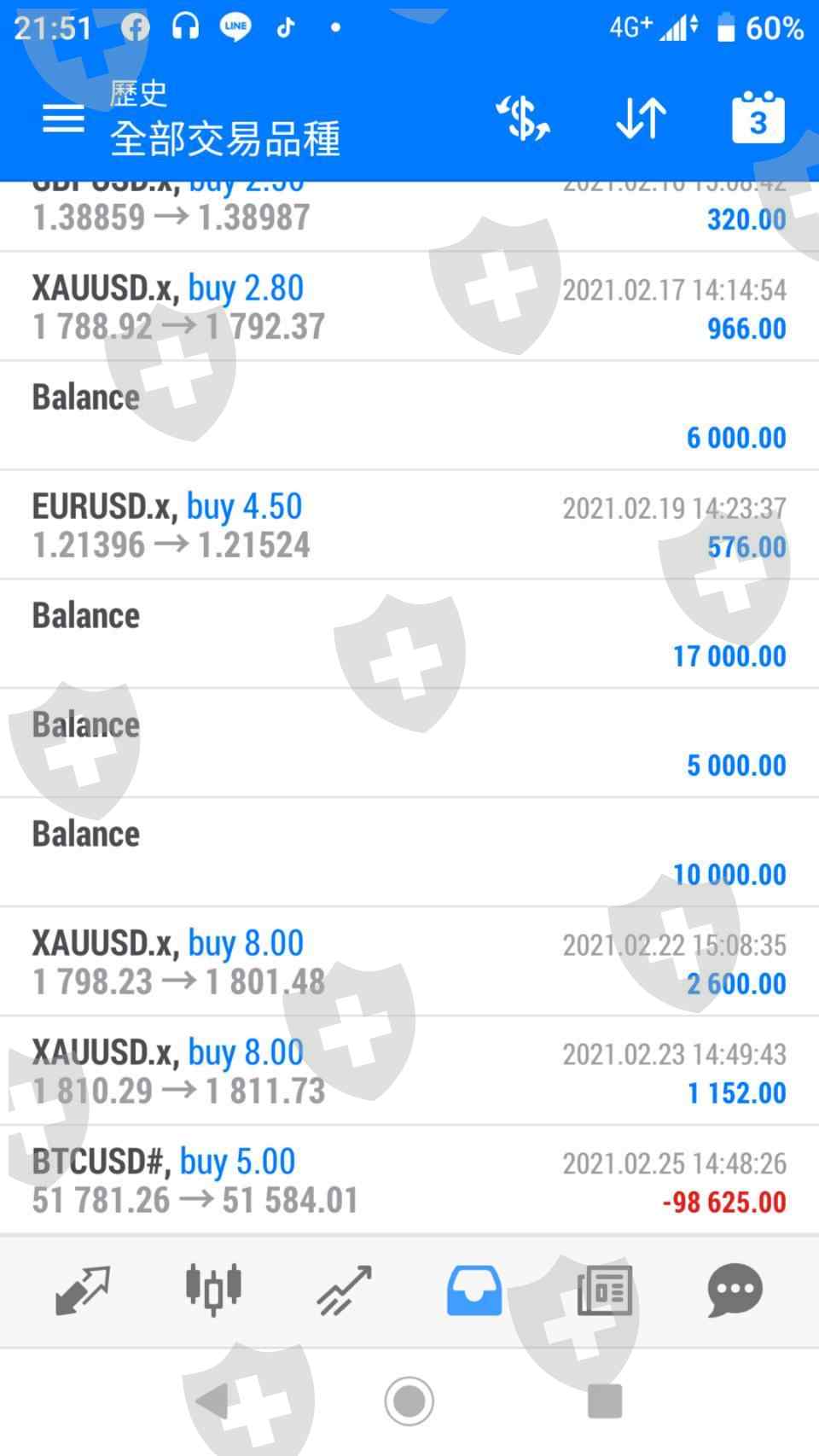This screenshot has width=819, height=1456.
Task: Open the Messages chat tab
Action: [x=735, y=1289]
